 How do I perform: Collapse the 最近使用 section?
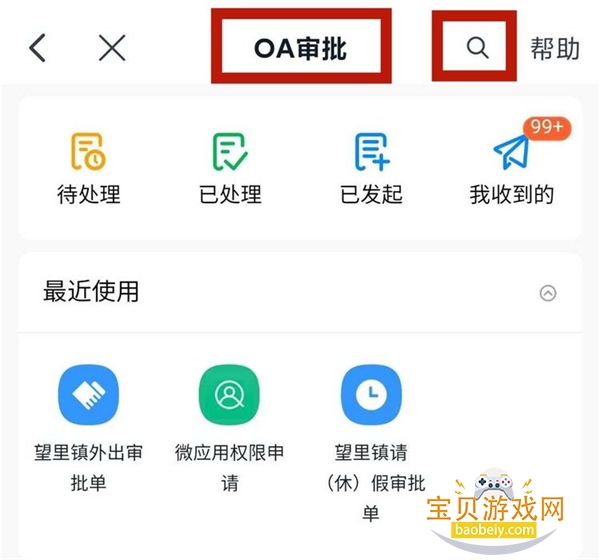(547, 293)
